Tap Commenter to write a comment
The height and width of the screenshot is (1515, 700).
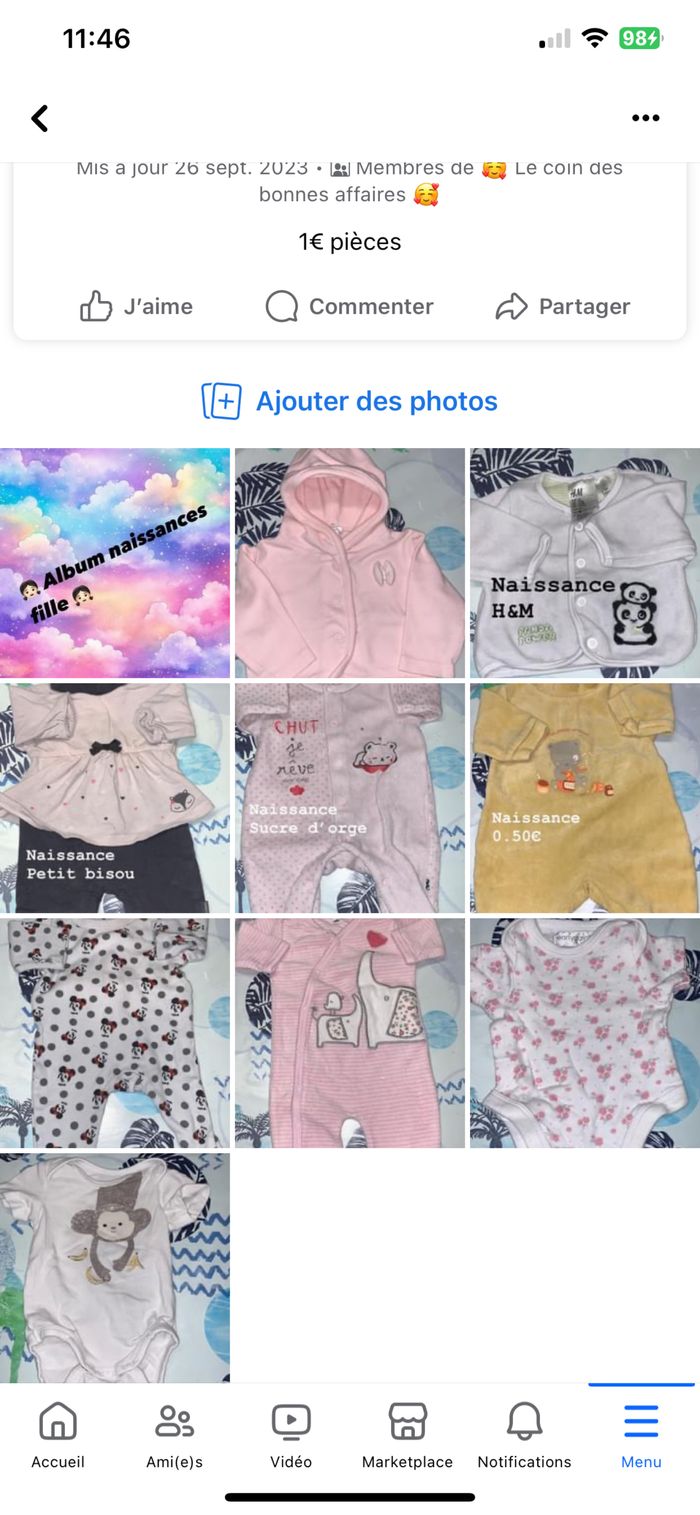(350, 306)
